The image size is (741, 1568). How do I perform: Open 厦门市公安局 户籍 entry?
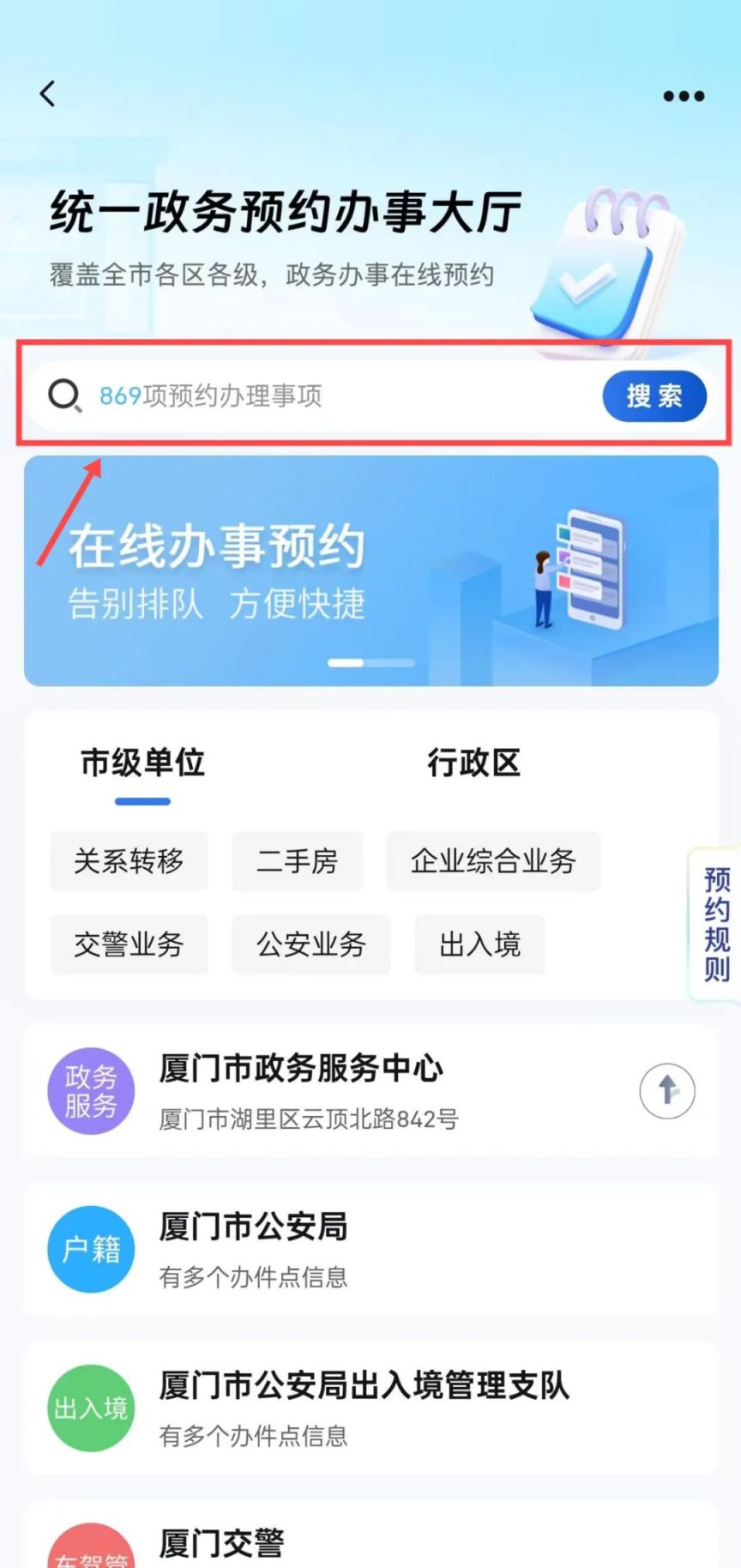pyautogui.click(x=343, y=1249)
